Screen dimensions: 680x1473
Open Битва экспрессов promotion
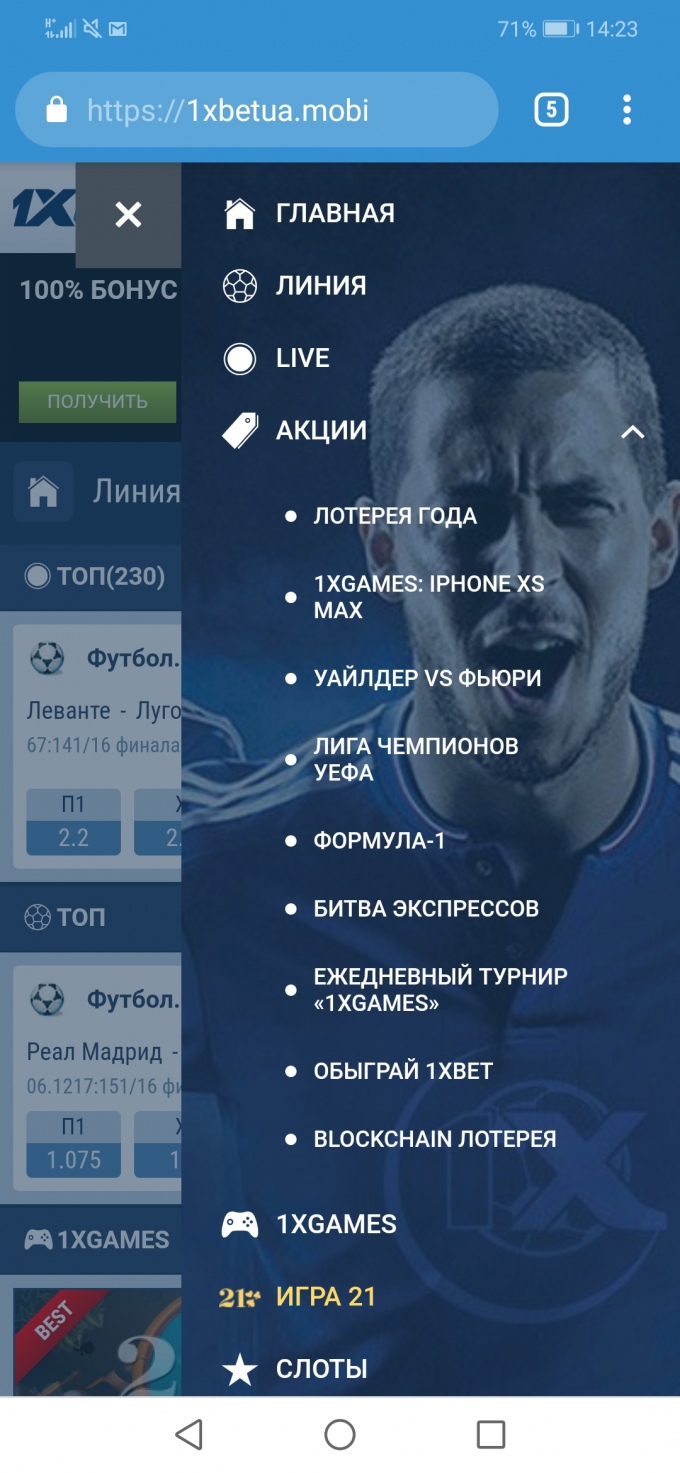(x=425, y=908)
